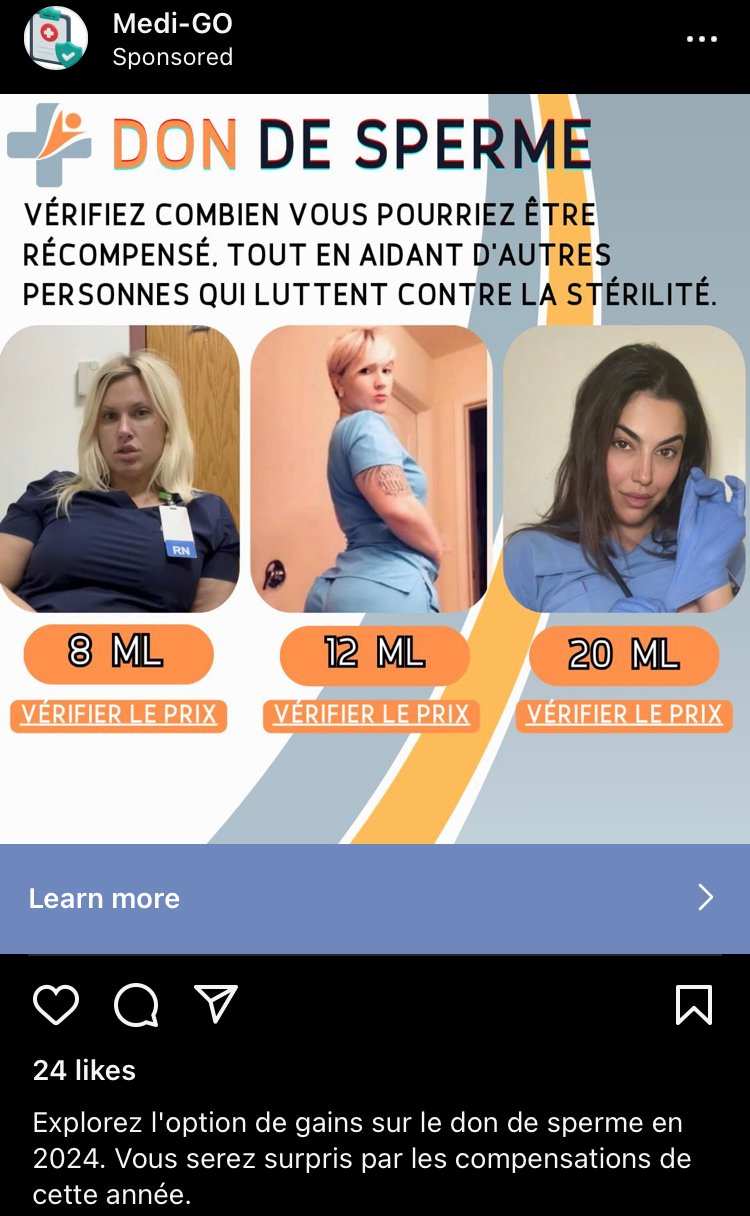Image resolution: width=750 pixels, height=1216 pixels.
Task: Bookmark this sponsored post
Action: coord(694,1005)
